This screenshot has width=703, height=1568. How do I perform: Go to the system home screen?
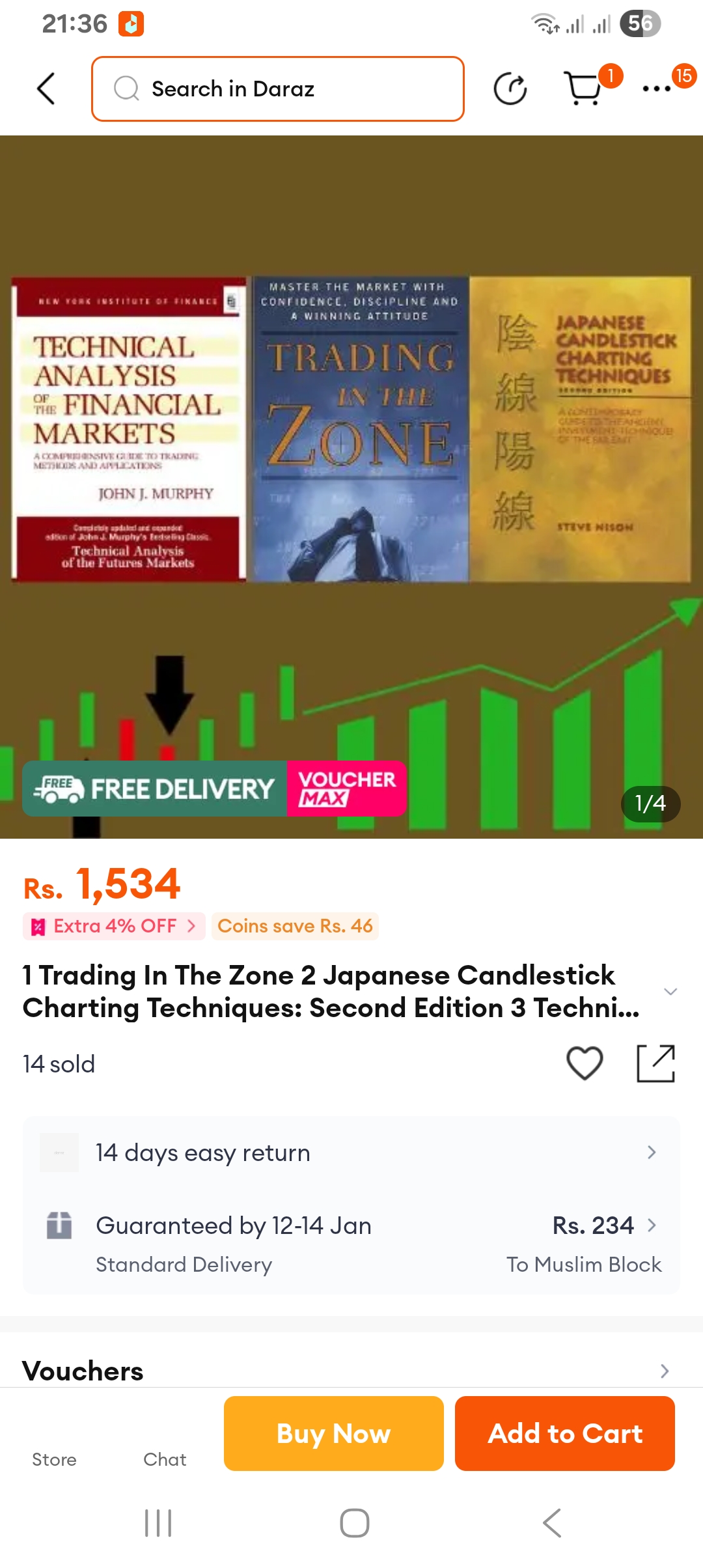[x=355, y=1523]
